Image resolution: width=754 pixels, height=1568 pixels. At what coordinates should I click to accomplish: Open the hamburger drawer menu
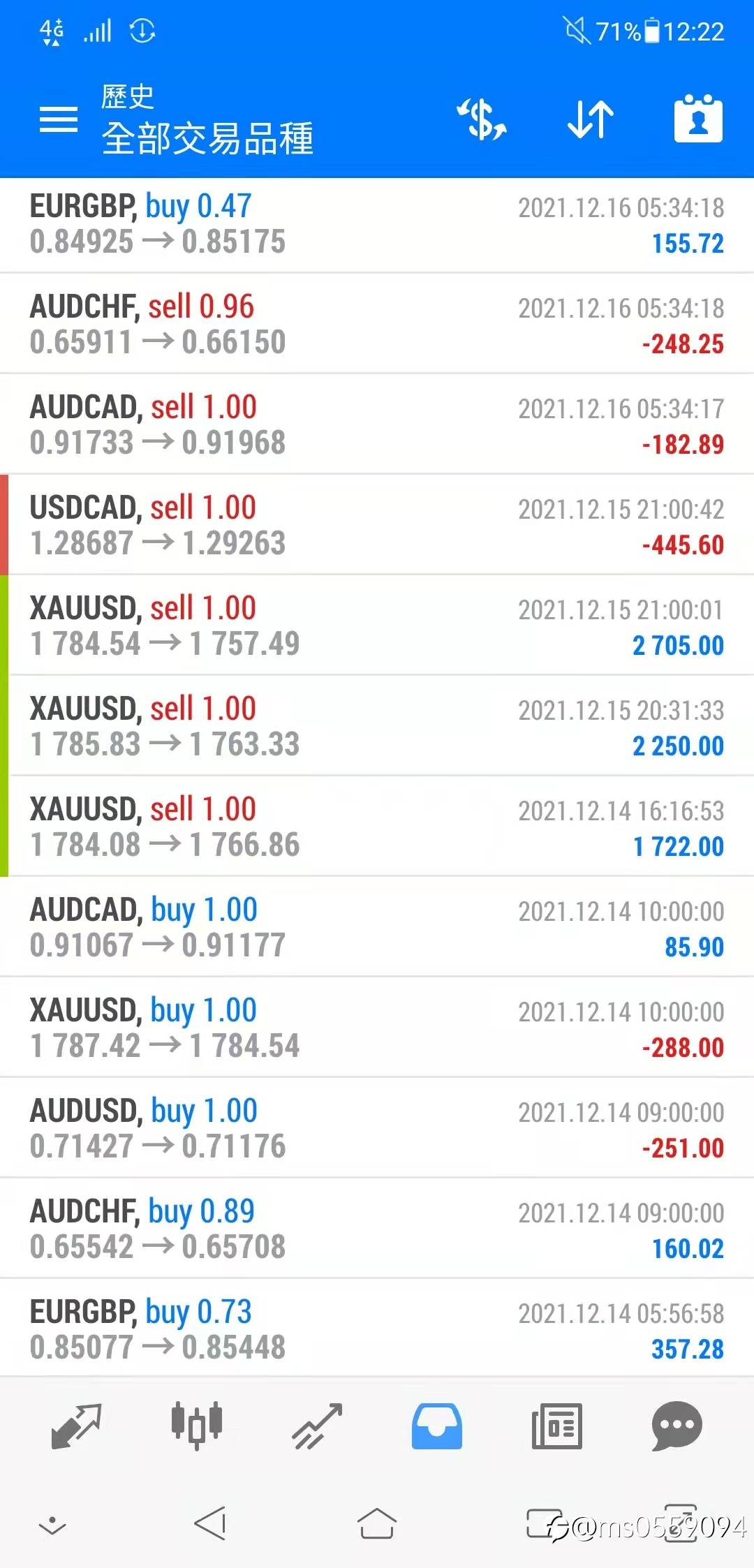point(59,119)
